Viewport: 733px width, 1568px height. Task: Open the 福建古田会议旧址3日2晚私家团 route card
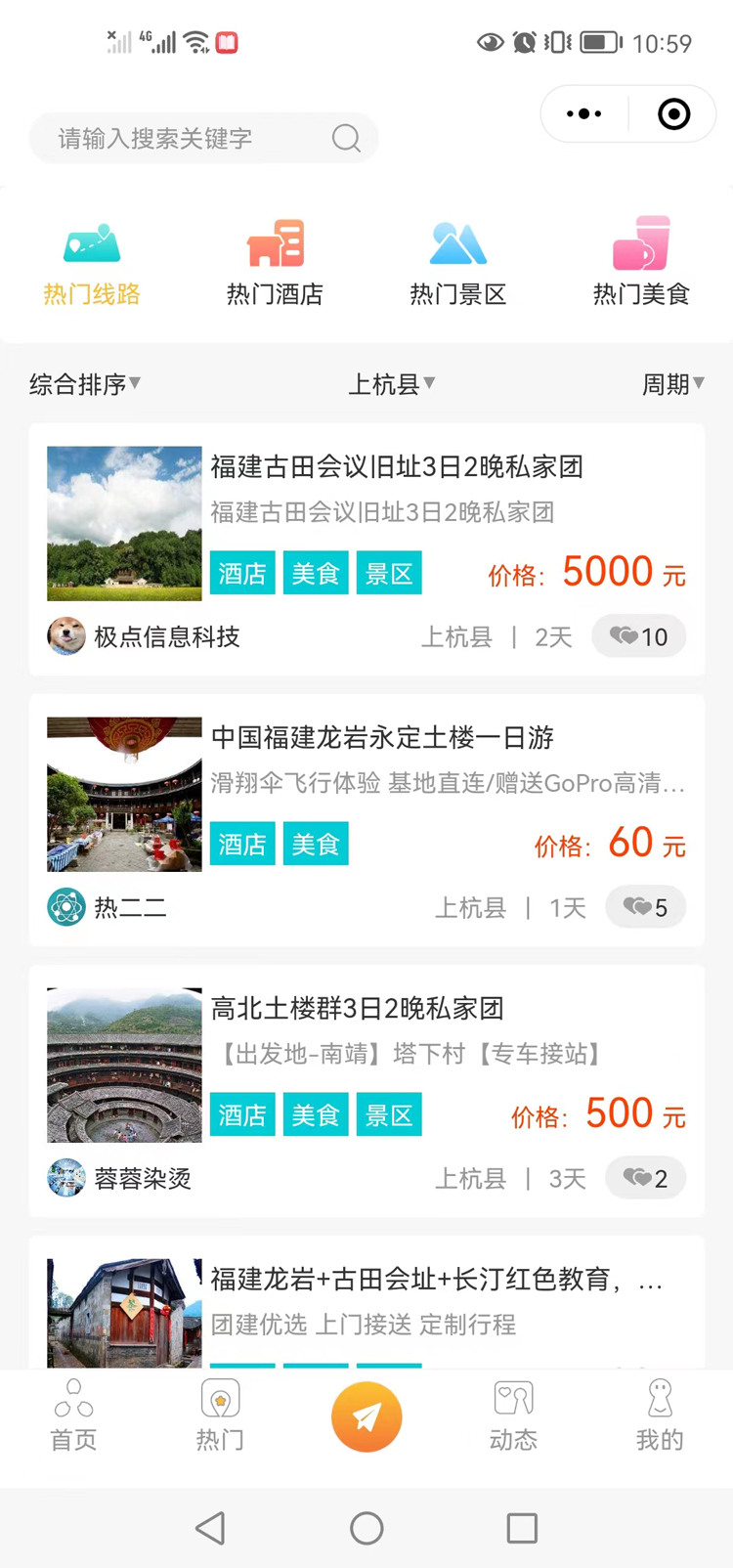pos(397,467)
